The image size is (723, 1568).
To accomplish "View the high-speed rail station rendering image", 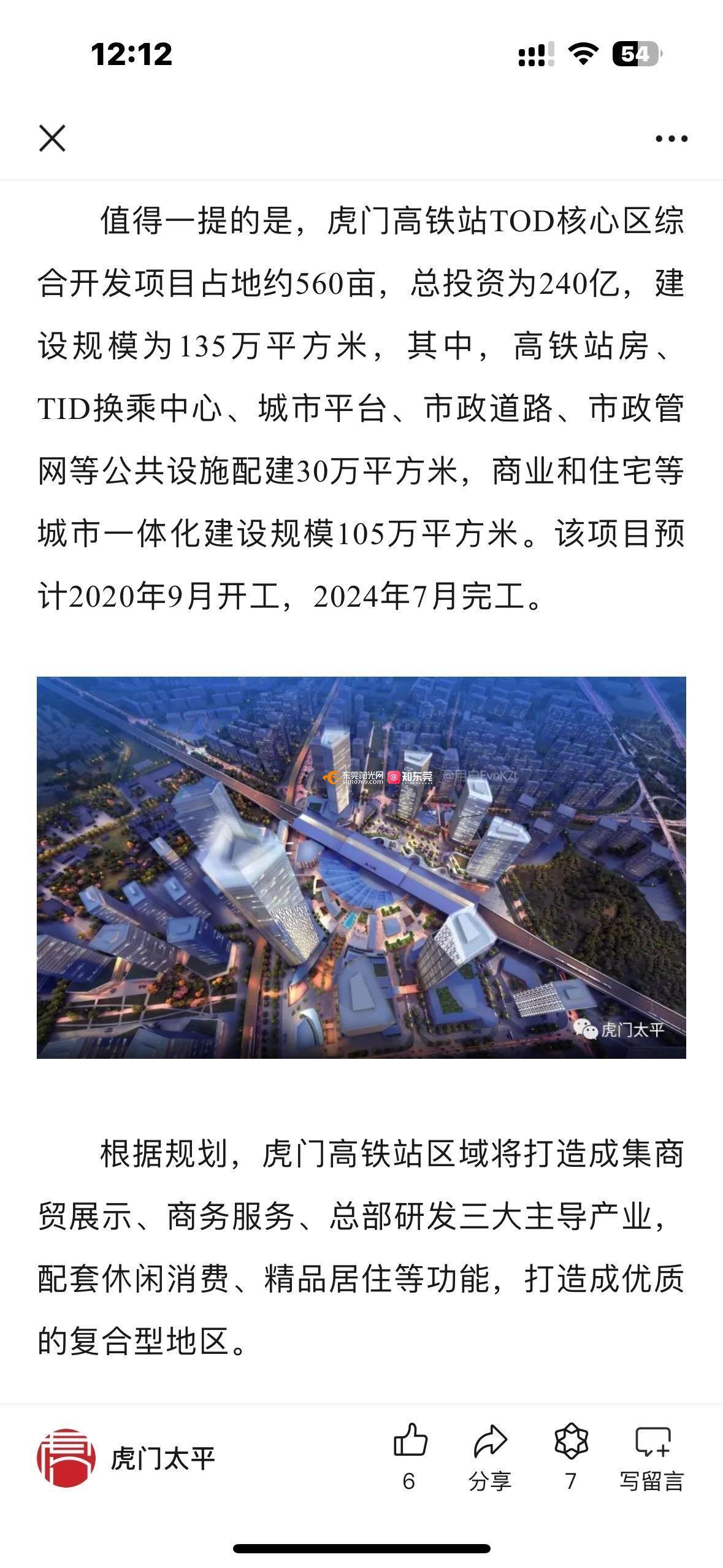I will coord(361,867).
